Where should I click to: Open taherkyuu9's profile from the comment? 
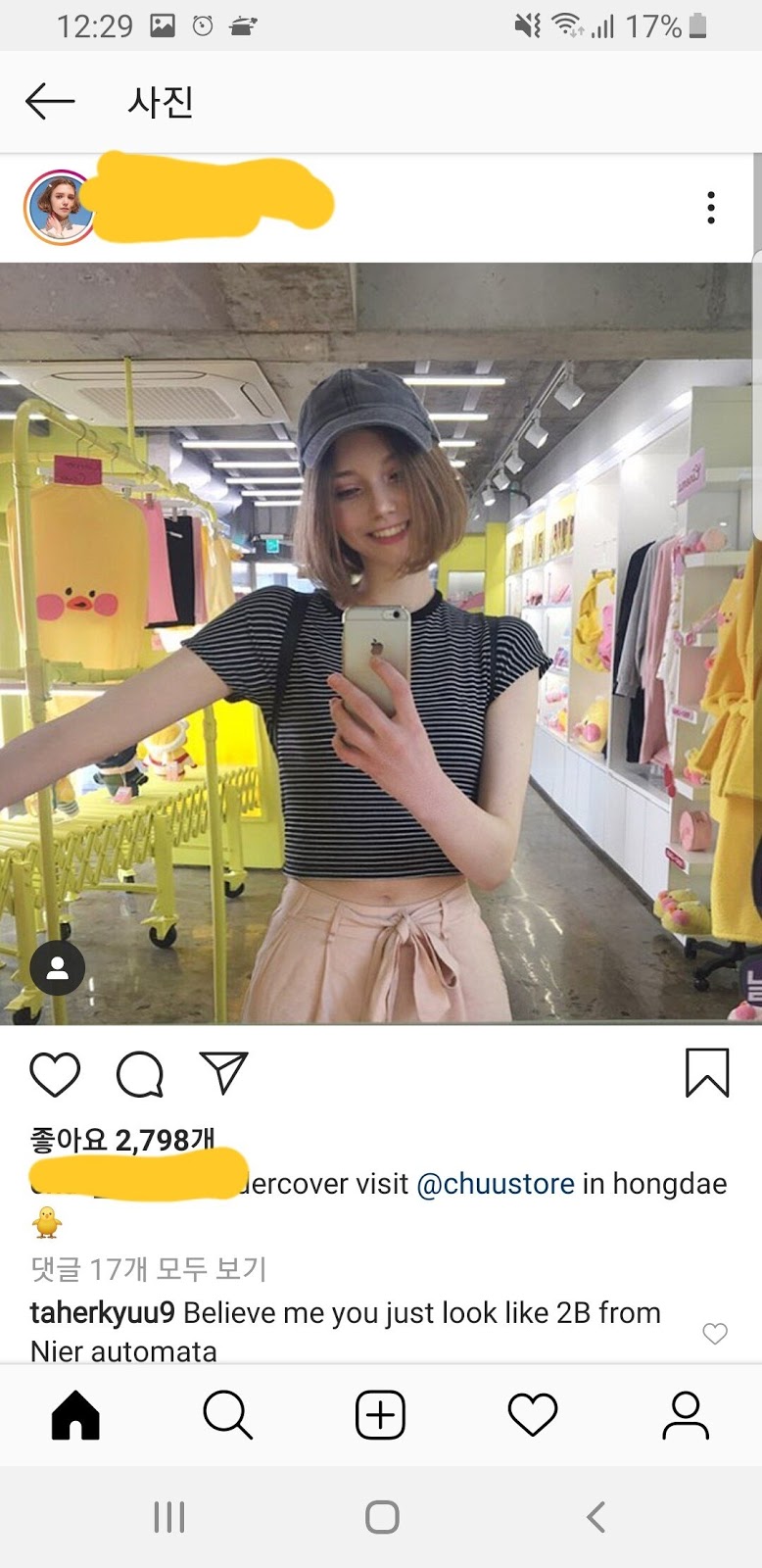[102, 1313]
